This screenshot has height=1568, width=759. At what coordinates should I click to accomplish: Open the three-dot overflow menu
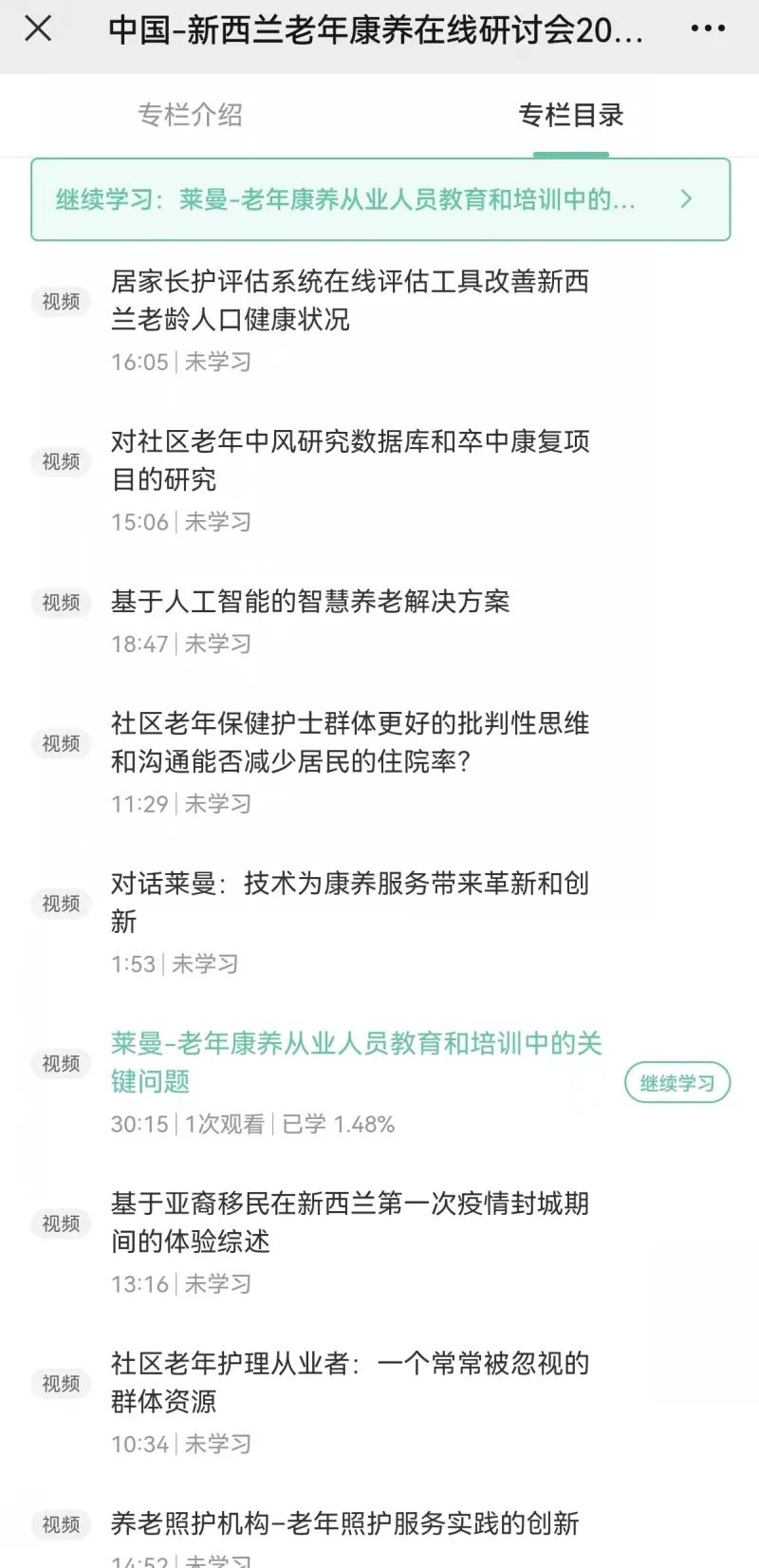708,29
